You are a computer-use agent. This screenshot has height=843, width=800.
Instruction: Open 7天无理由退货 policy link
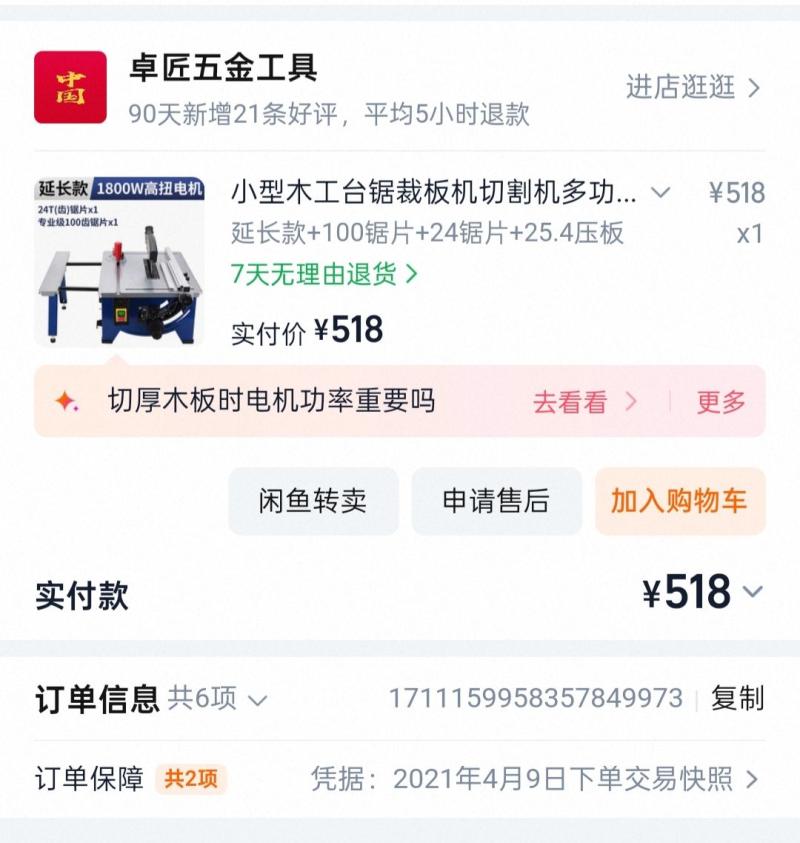pyautogui.click(x=324, y=274)
